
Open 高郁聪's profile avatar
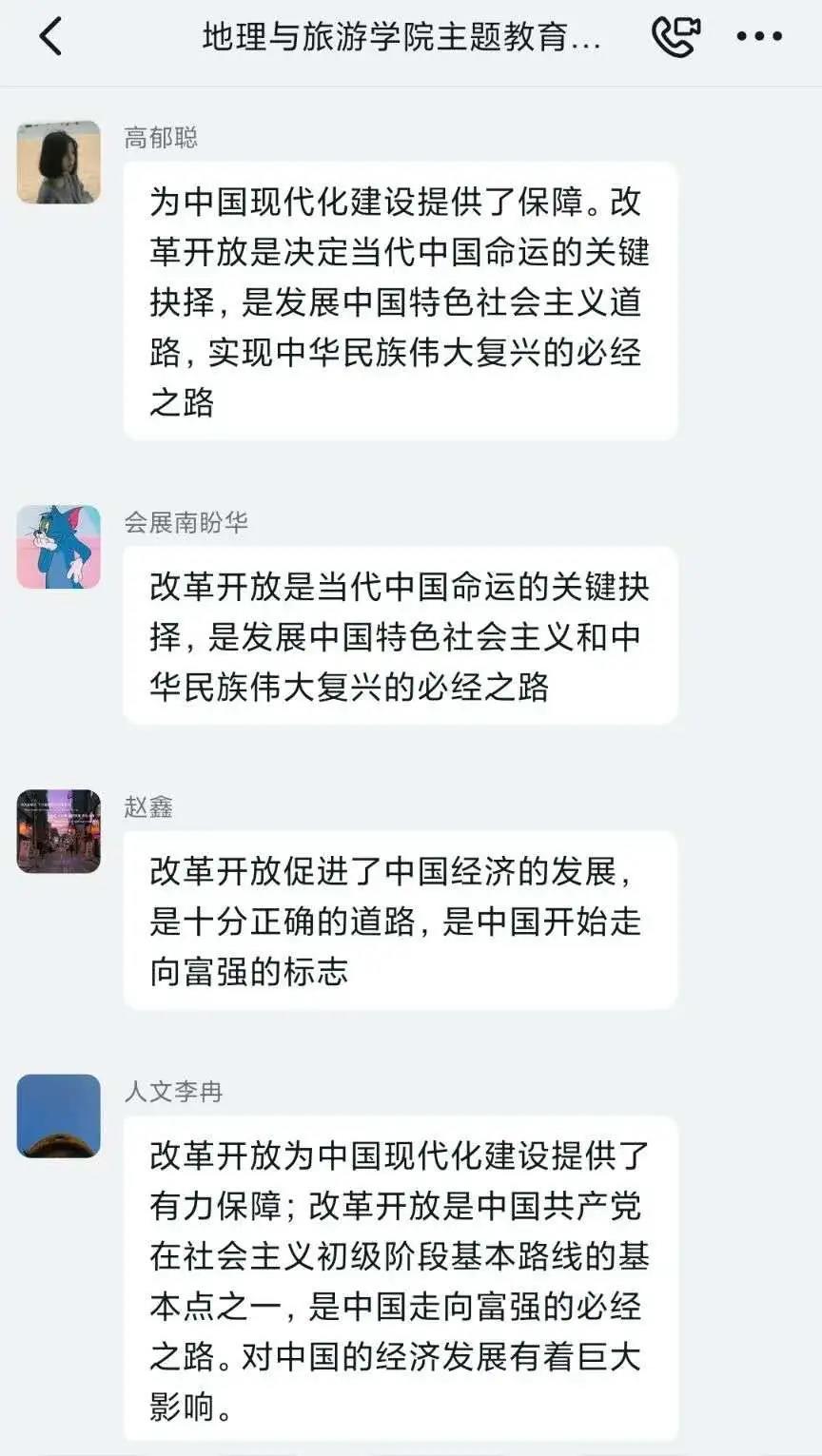(x=59, y=163)
